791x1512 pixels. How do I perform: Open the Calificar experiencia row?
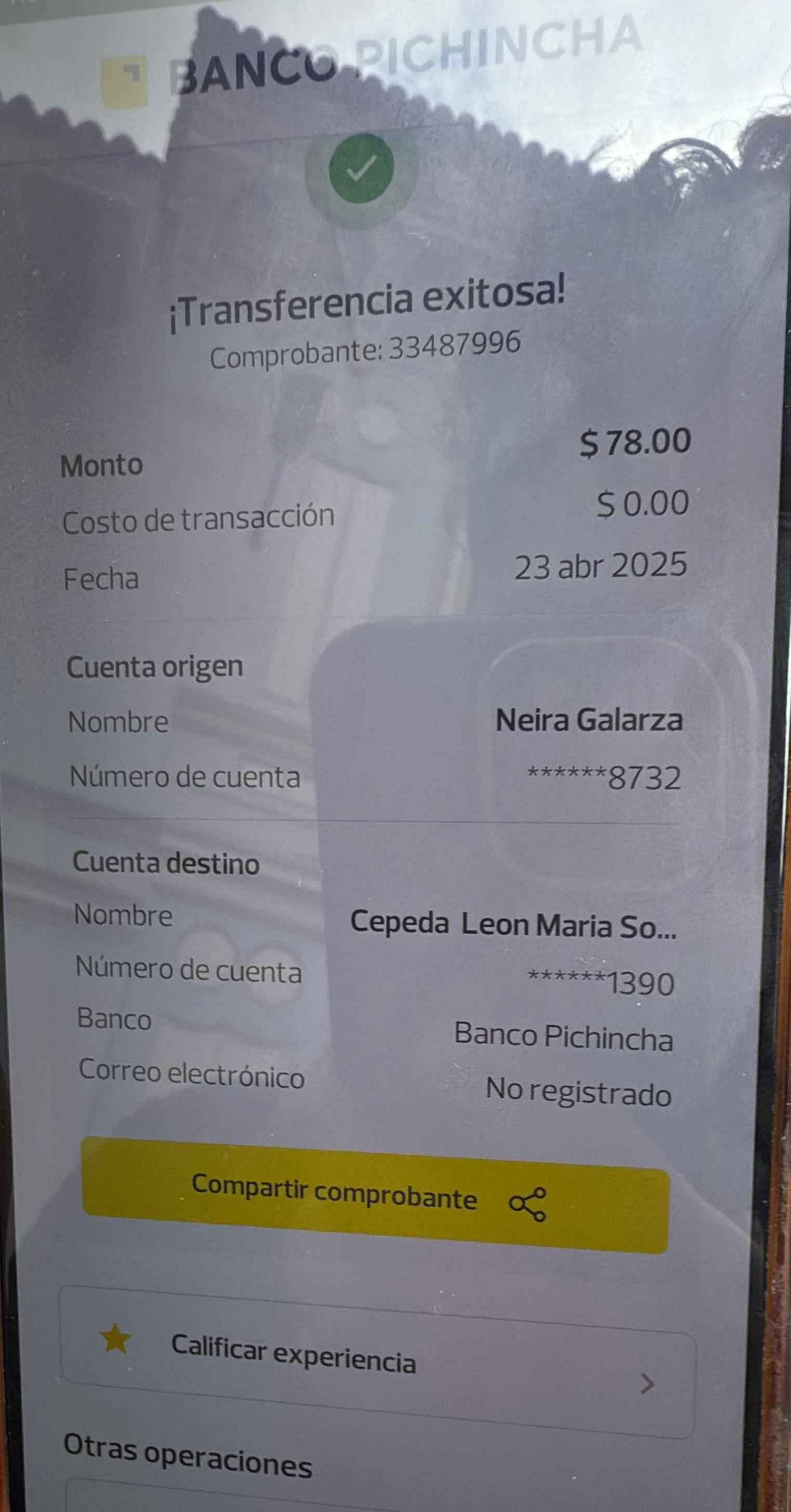tap(377, 1362)
